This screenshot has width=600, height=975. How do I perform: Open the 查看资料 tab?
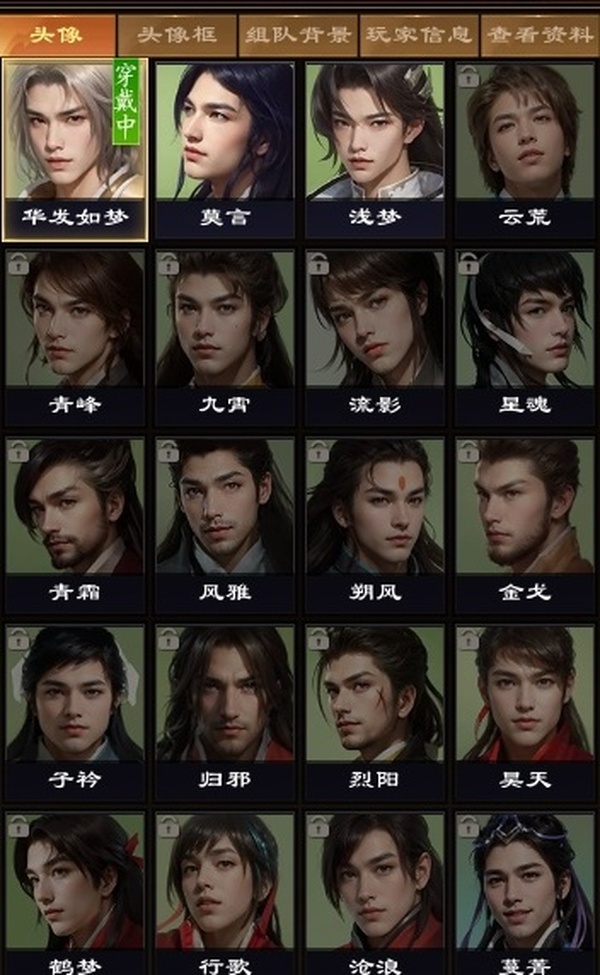(538, 35)
